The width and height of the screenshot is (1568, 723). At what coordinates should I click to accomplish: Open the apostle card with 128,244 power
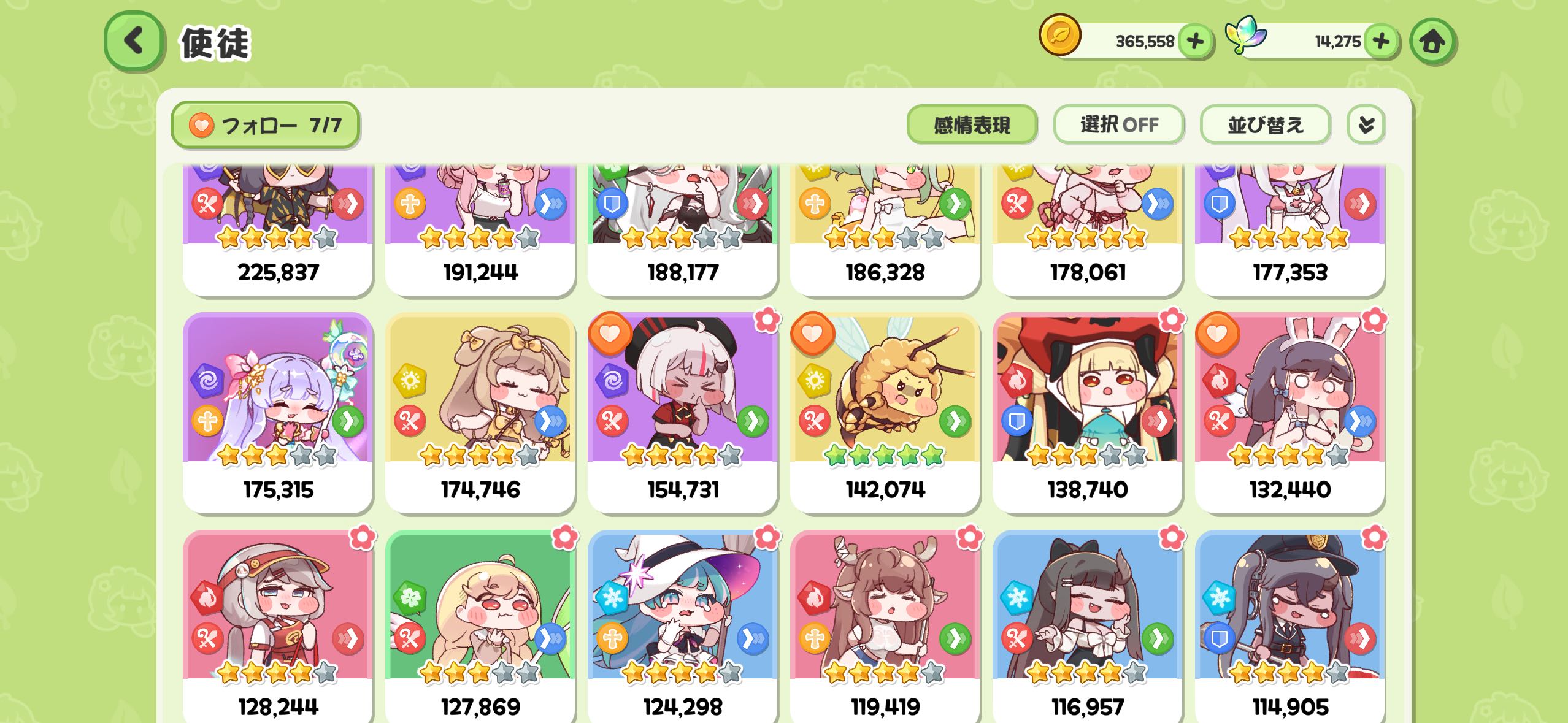(278, 627)
